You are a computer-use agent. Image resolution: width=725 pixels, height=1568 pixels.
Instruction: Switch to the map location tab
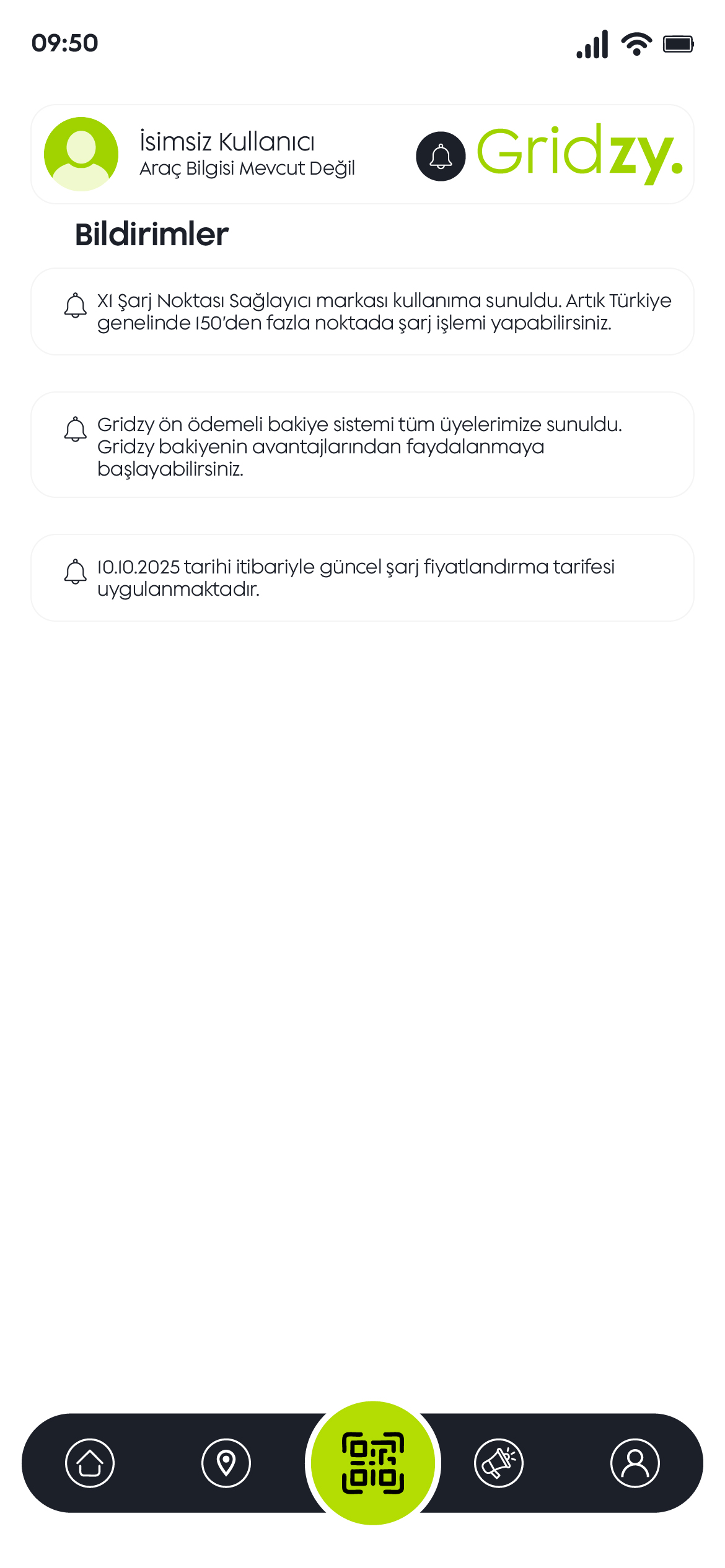[226, 1463]
